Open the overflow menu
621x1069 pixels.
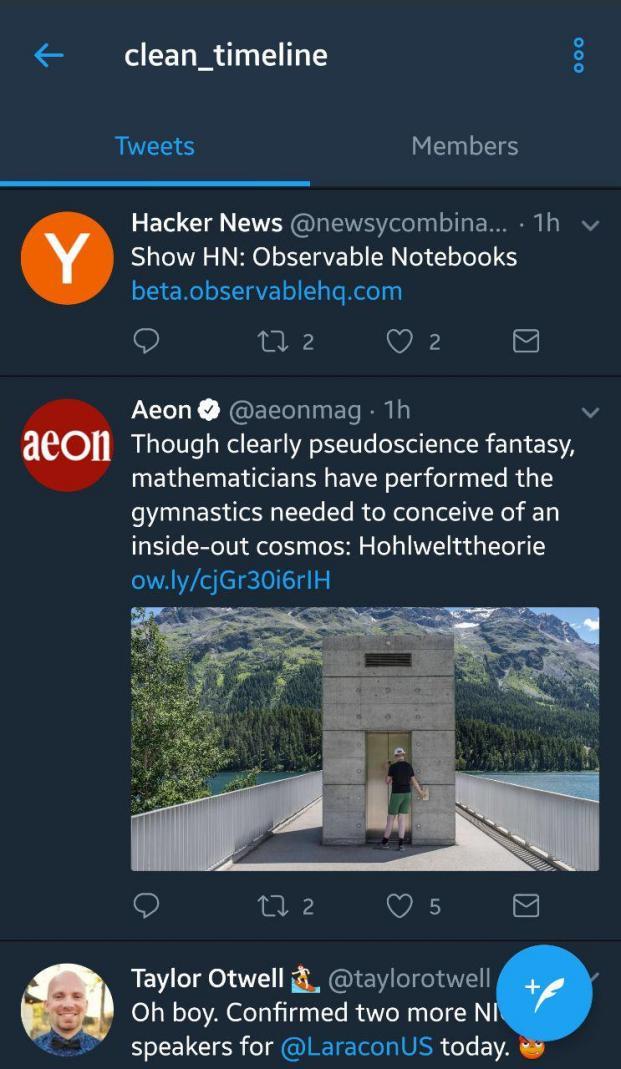[578, 56]
